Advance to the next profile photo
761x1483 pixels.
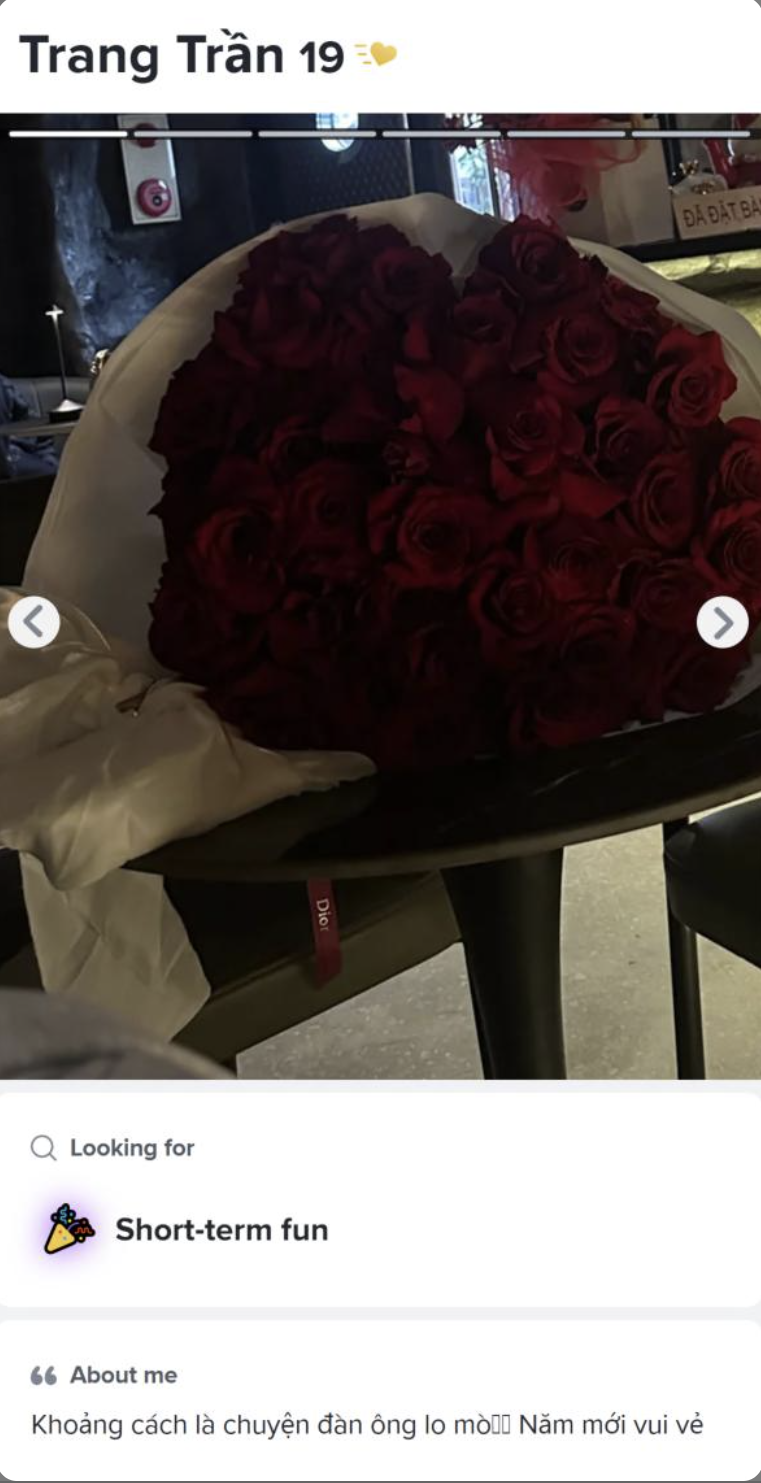point(722,622)
